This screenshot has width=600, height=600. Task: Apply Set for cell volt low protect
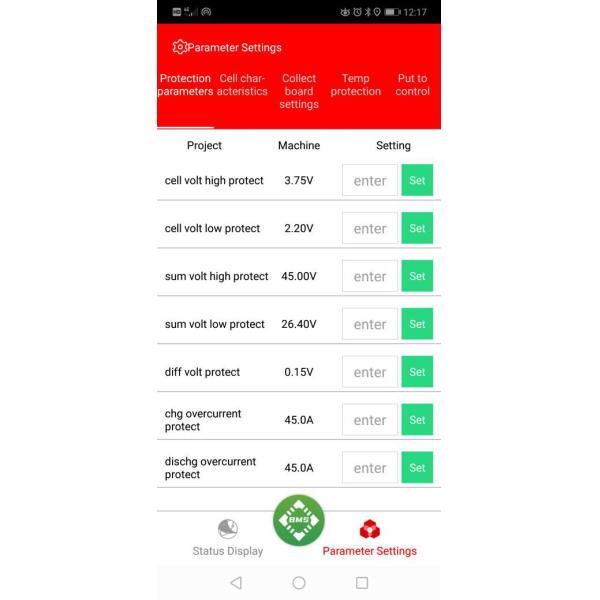(x=417, y=229)
